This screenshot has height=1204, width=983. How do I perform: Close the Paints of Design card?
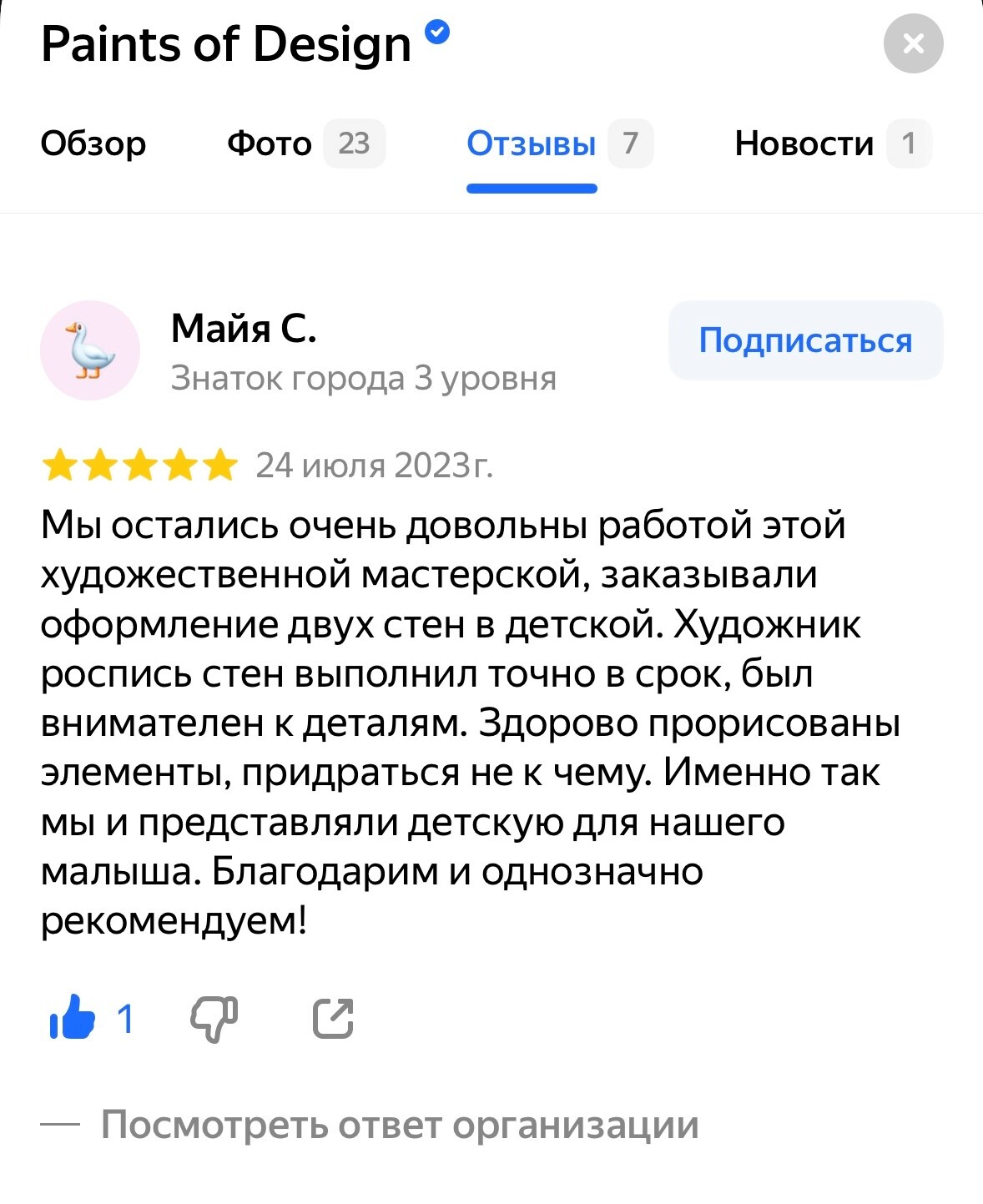coord(913,43)
